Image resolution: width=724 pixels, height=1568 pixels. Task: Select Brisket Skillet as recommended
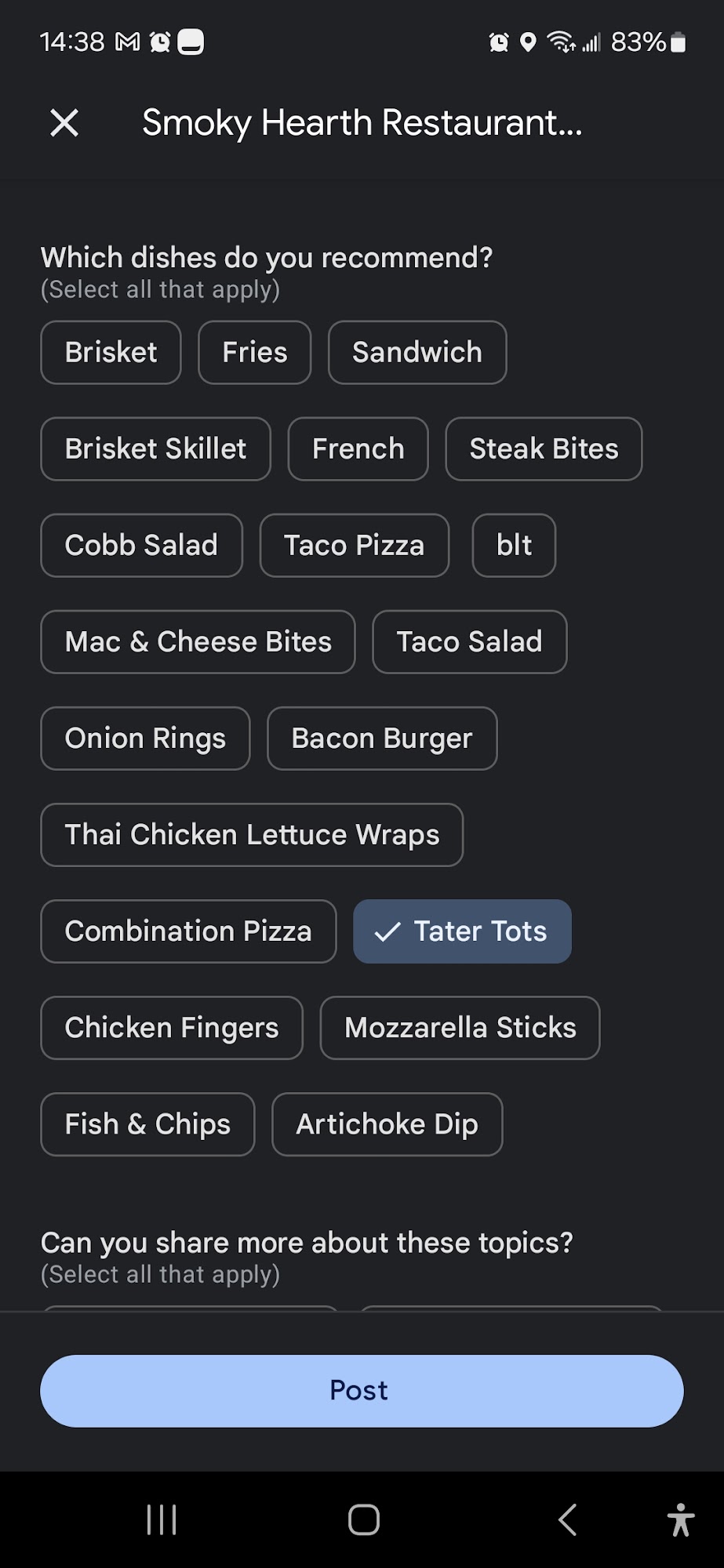(x=155, y=449)
